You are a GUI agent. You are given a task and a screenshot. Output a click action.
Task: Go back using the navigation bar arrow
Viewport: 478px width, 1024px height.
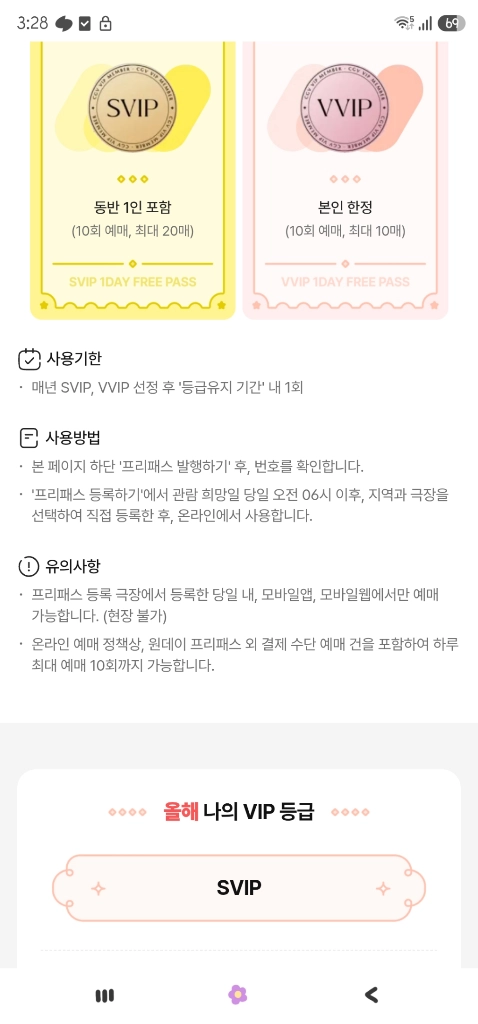pos(371,995)
